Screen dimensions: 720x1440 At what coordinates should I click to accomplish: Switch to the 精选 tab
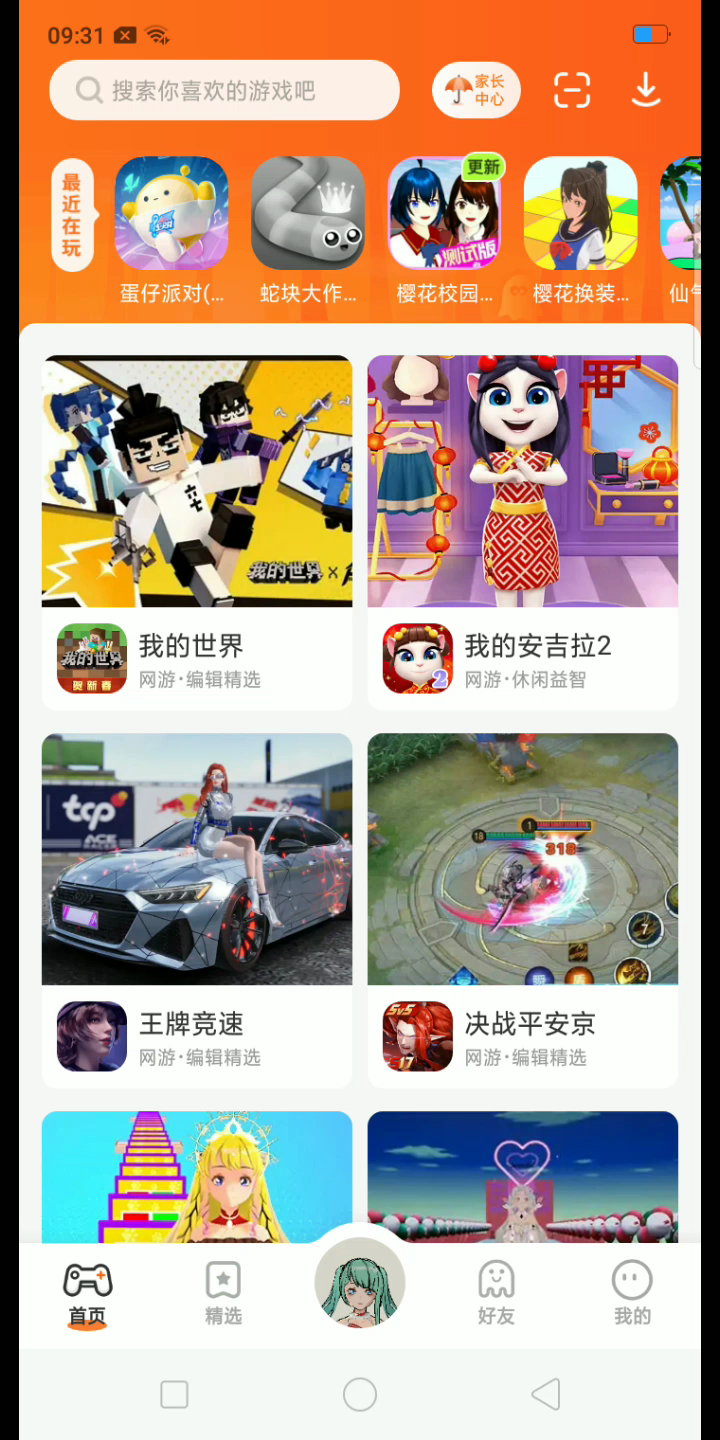pos(223,1293)
